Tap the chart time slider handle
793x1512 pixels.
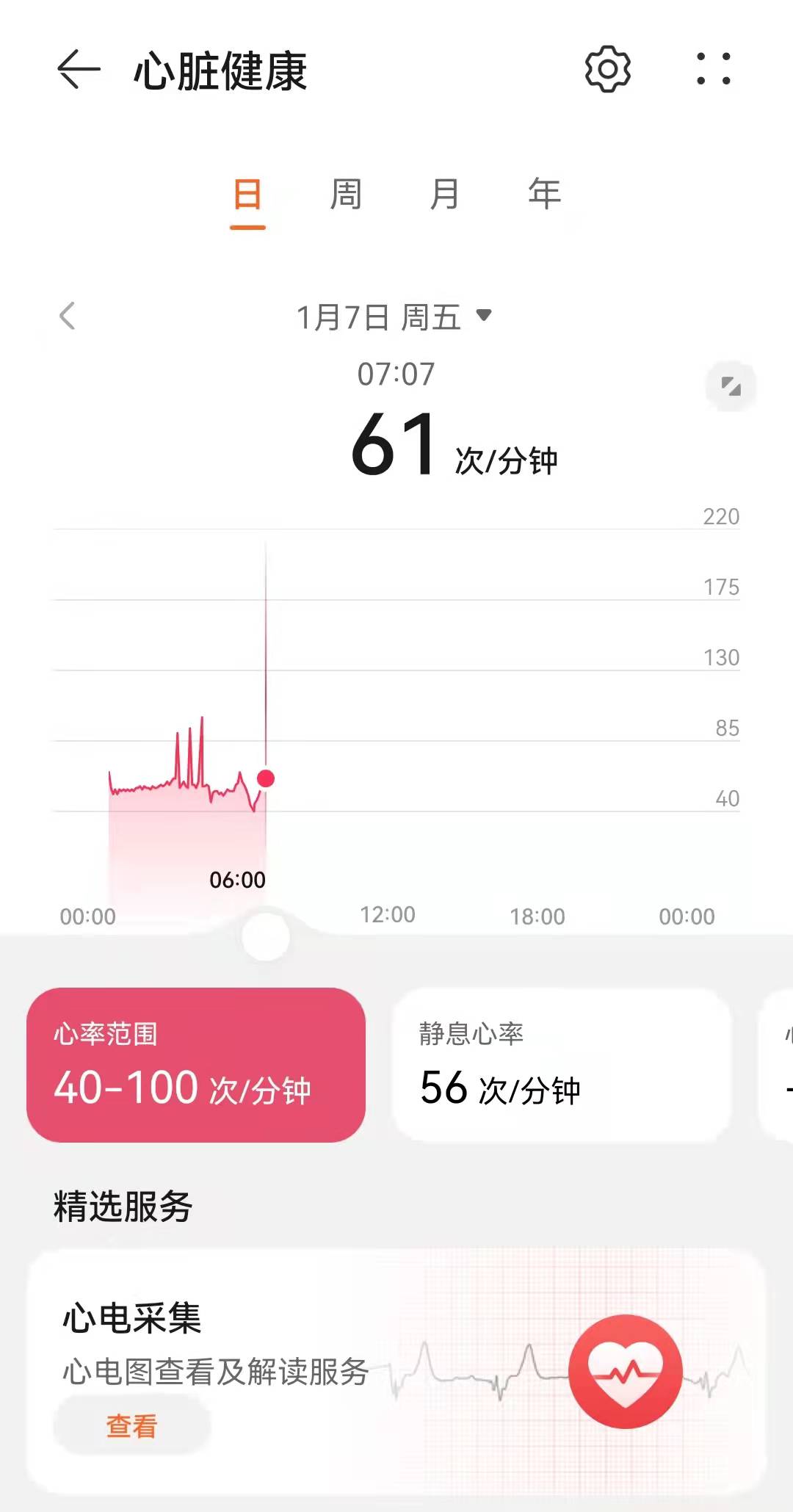(266, 936)
